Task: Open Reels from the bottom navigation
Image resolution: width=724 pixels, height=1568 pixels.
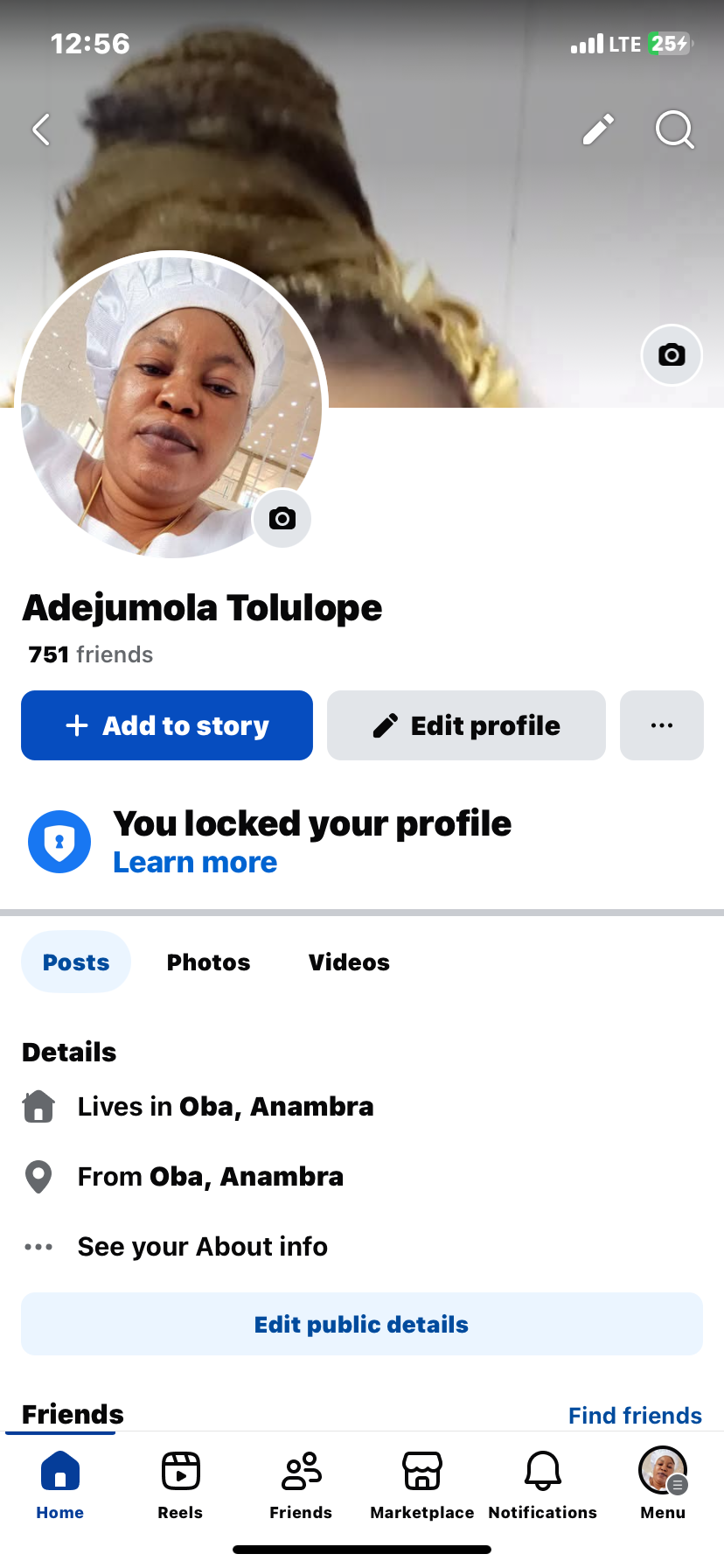Action: 179,1483
